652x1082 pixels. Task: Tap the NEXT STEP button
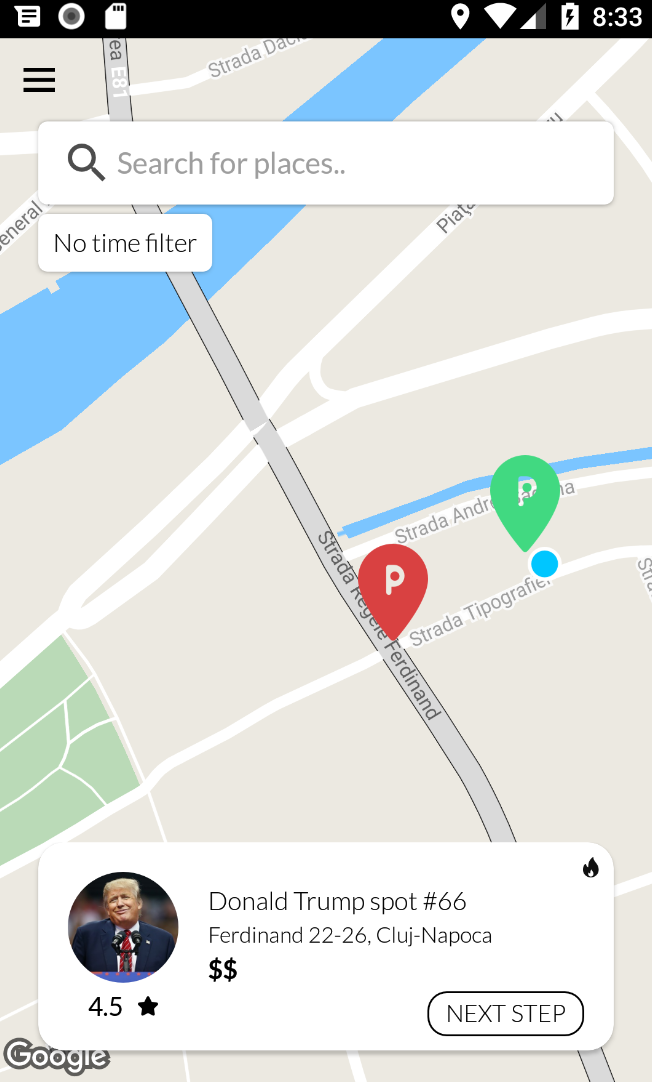tap(505, 1013)
